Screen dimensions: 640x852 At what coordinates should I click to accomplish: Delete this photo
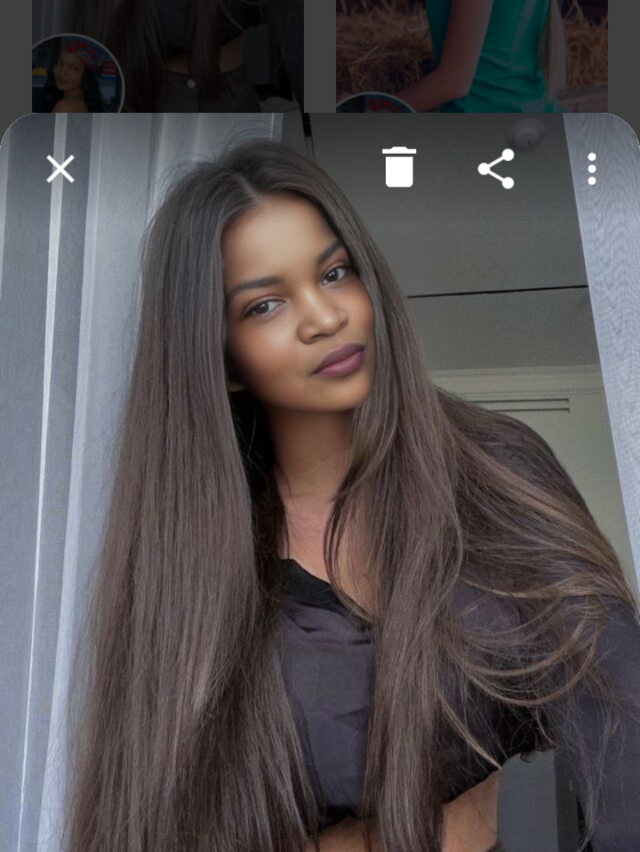[x=398, y=167]
